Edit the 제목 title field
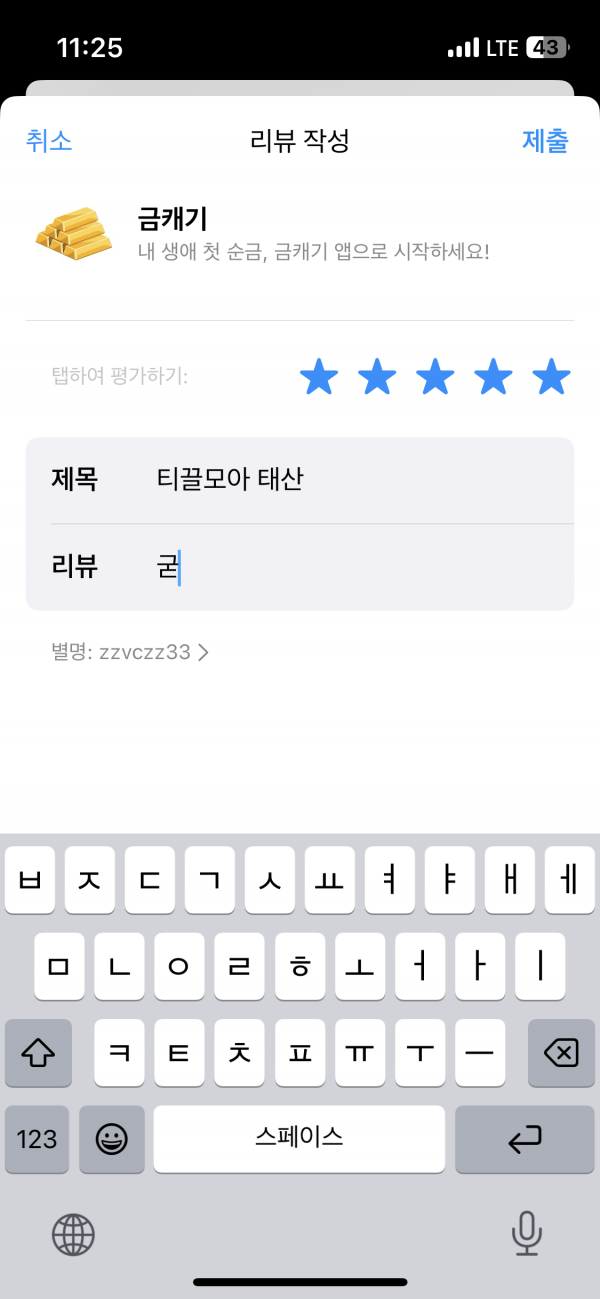600x1299 pixels. coord(300,480)
